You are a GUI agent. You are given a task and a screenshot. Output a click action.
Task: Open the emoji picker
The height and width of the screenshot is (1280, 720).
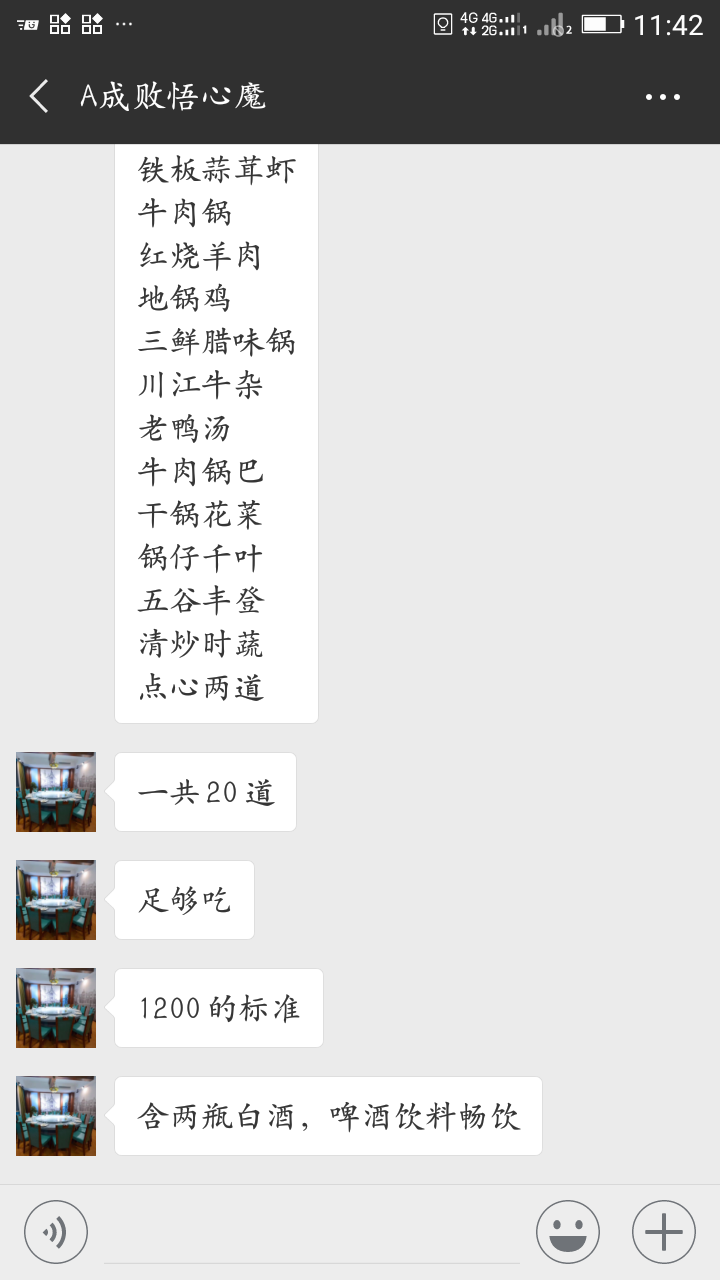[568, 1232]
